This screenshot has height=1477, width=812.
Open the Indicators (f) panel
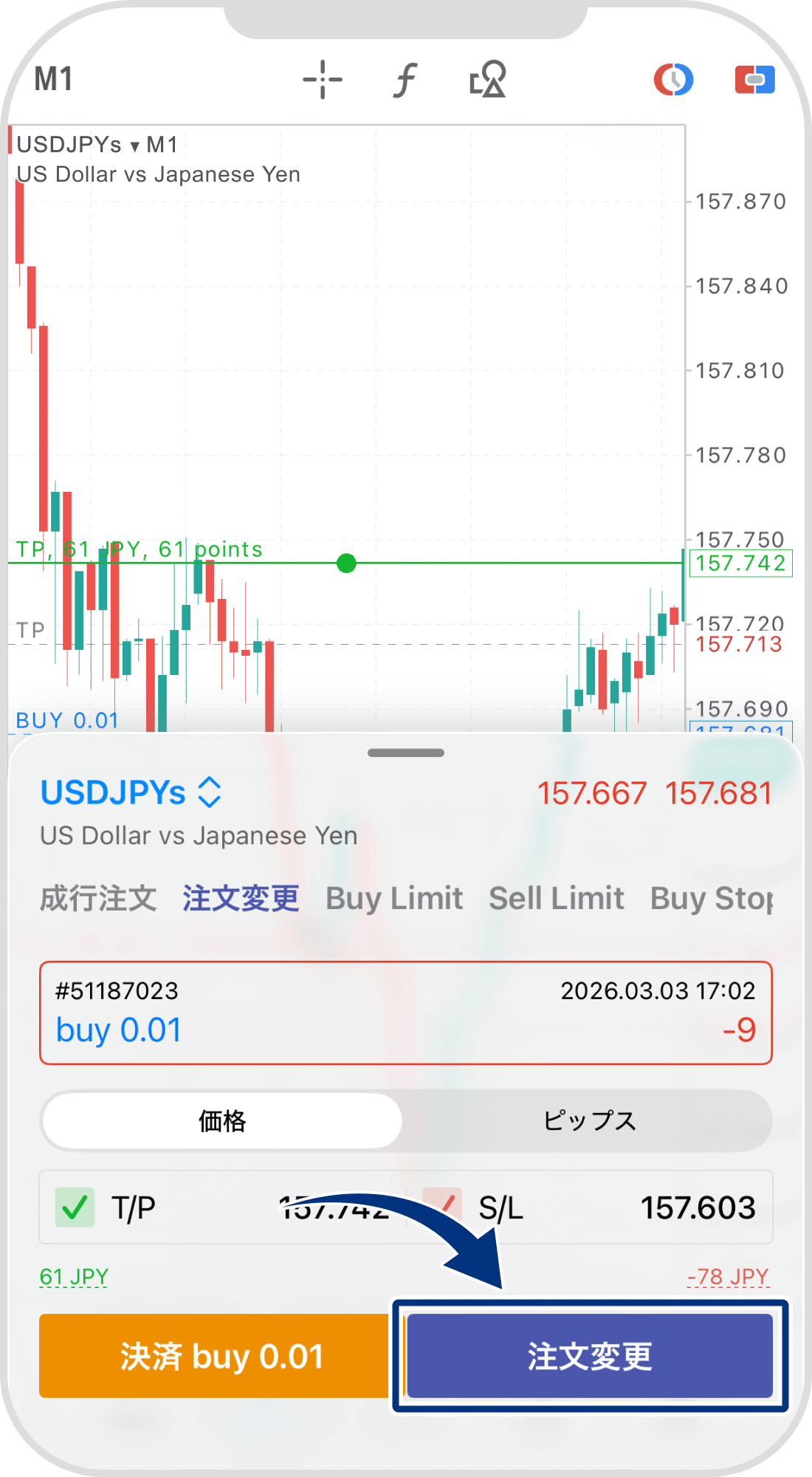(x=405, y=80)
